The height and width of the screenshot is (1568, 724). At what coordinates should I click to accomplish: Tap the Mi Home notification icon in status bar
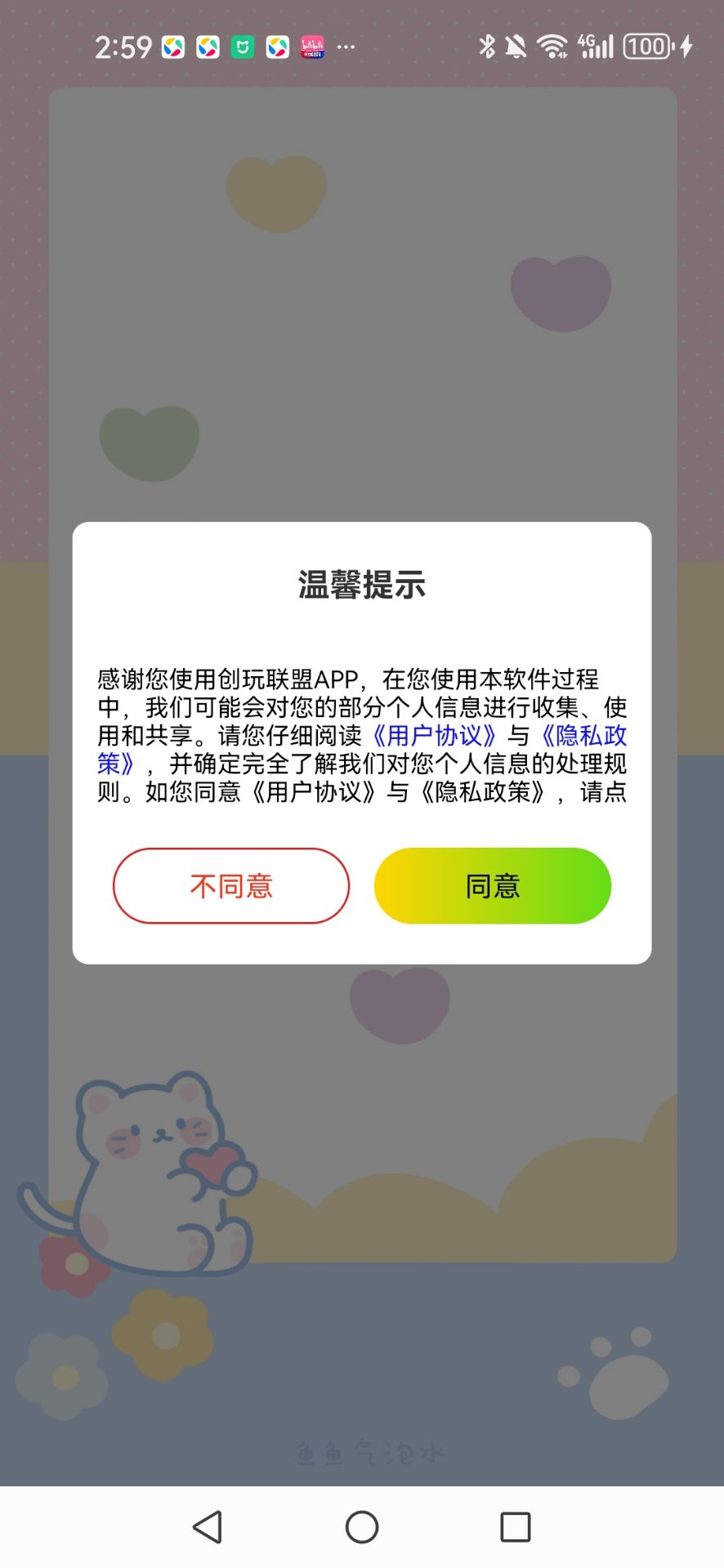[x=242, y=47]
